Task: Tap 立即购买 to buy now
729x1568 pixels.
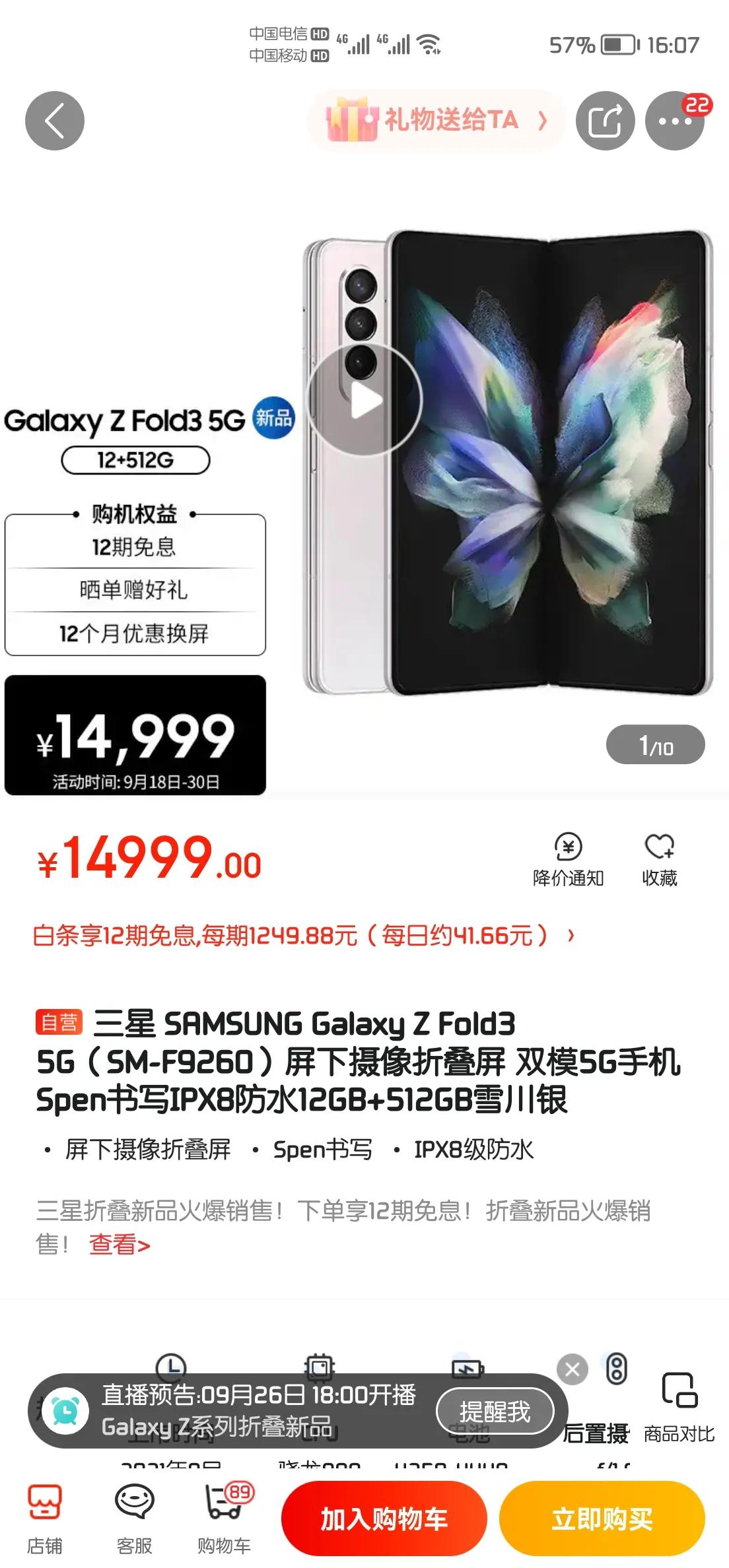Action: [602, 1519]
